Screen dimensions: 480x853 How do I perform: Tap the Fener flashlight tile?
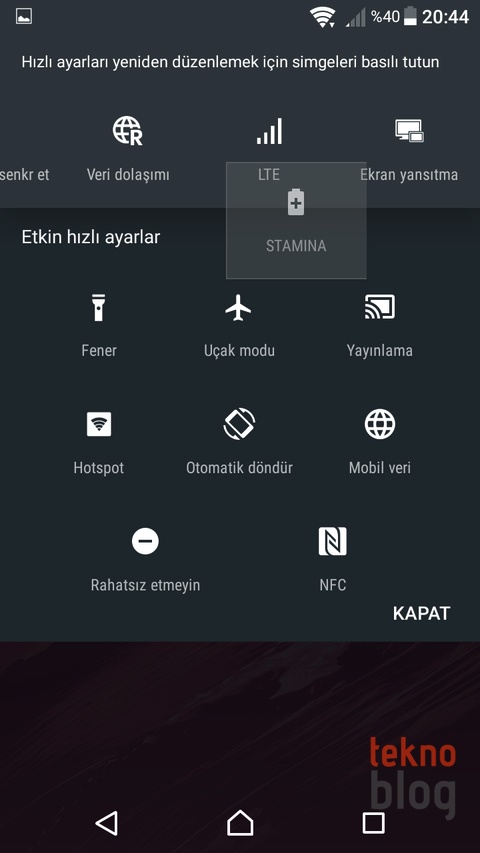coord(99,325)
